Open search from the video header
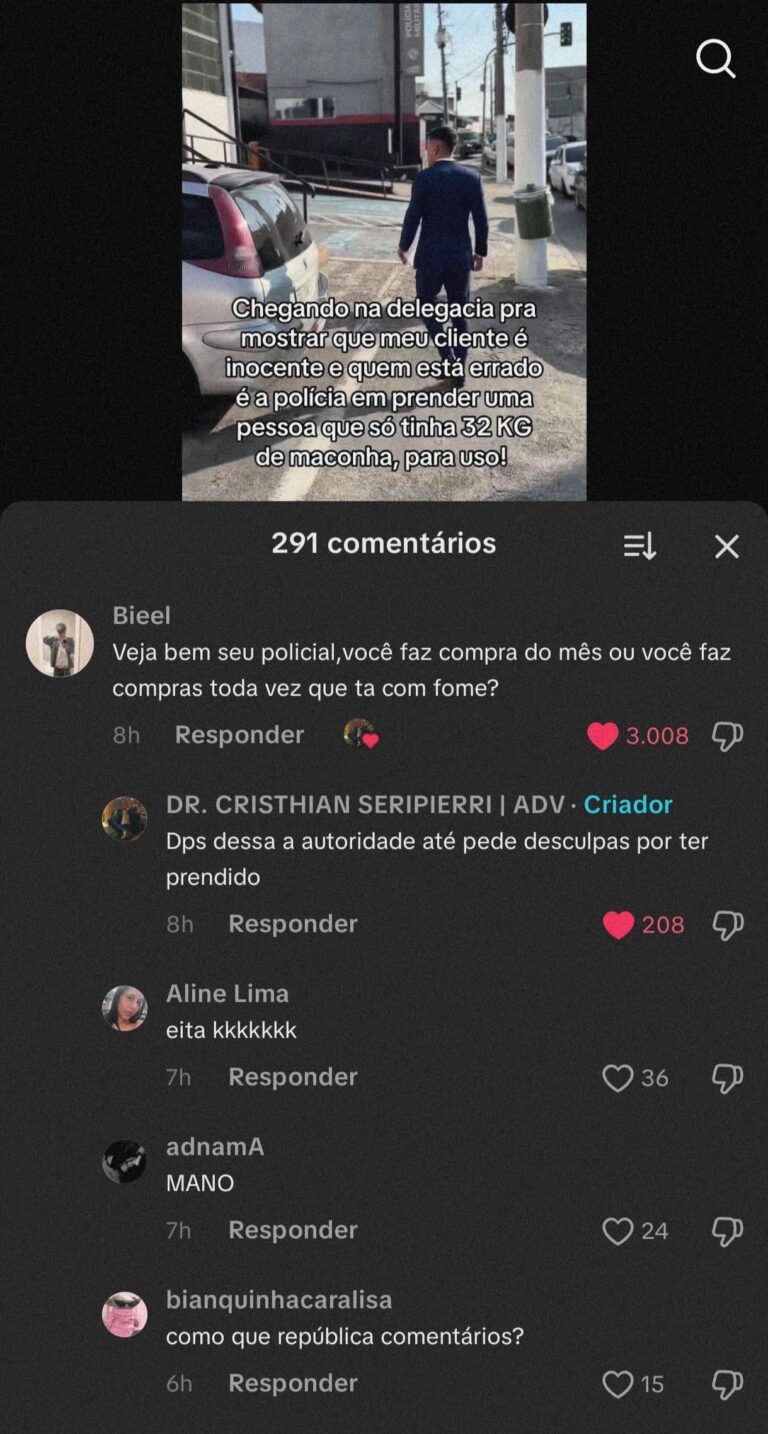 click(x=716, y=59)
